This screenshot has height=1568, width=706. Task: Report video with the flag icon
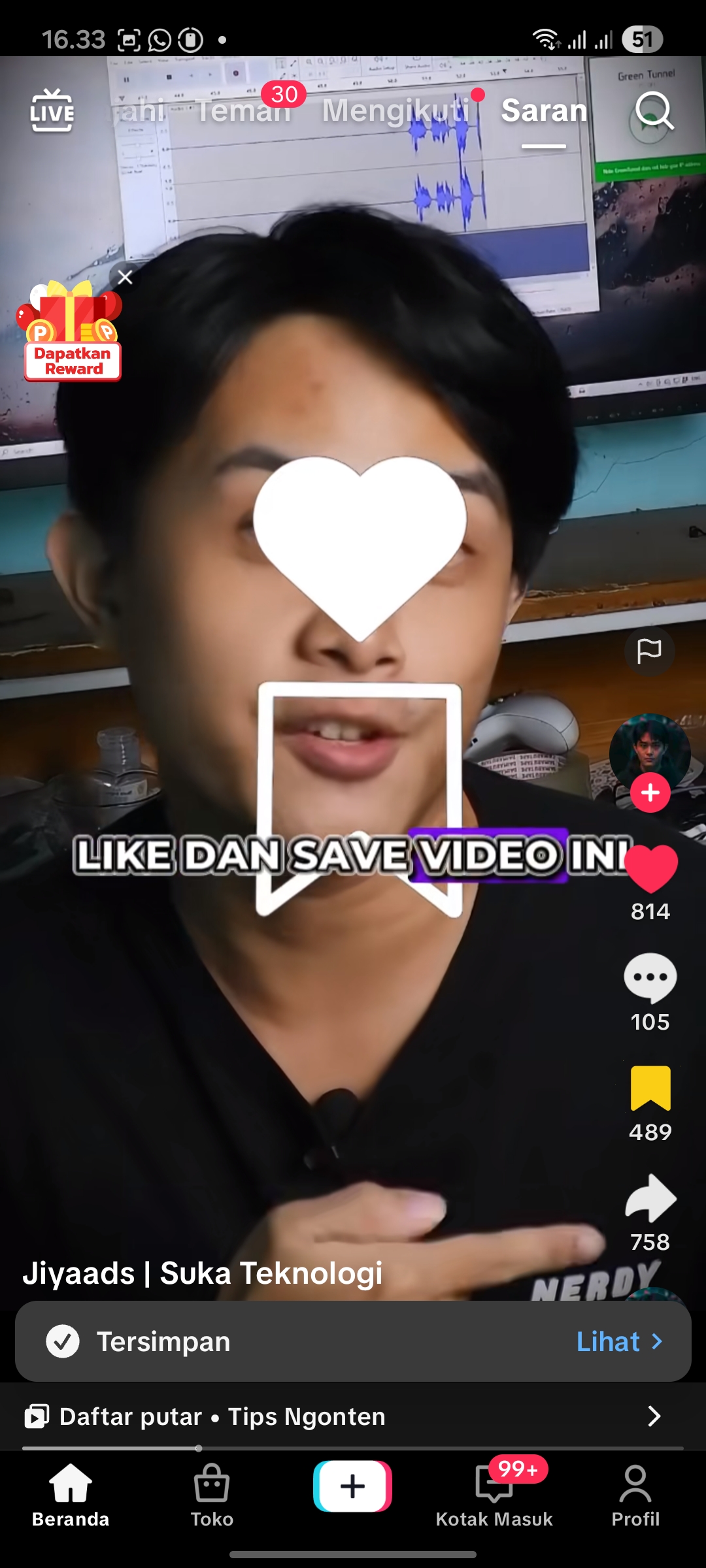coord(649,651)
